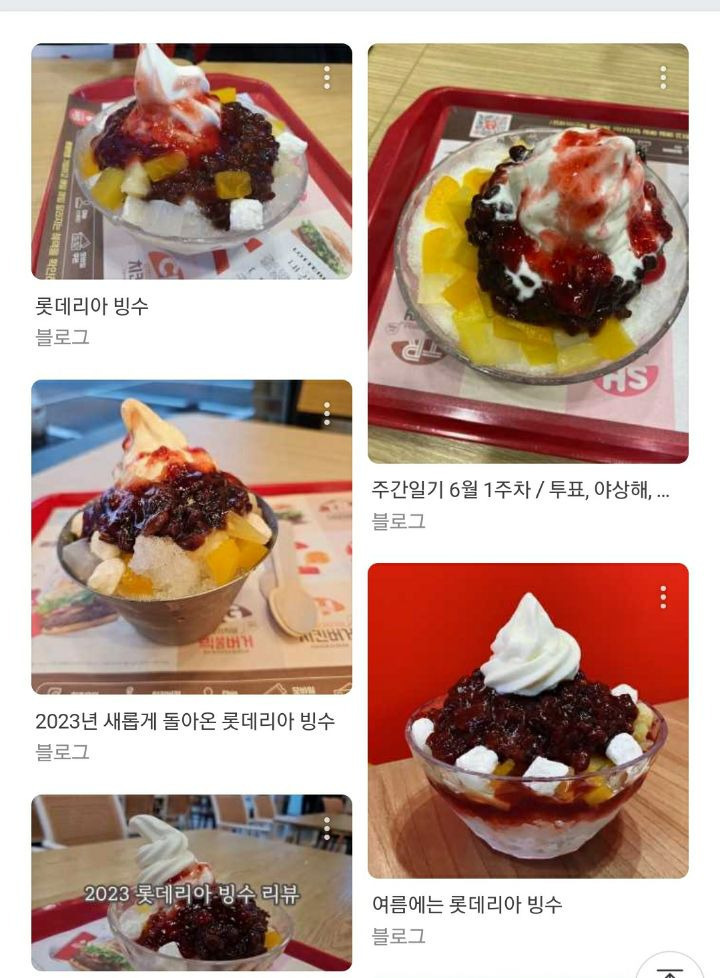The width and height of the screenshot is (720, 978).
Task: Open overflow menu on 롯데리아 빙수 image
Action: click(x=327, y=77)
